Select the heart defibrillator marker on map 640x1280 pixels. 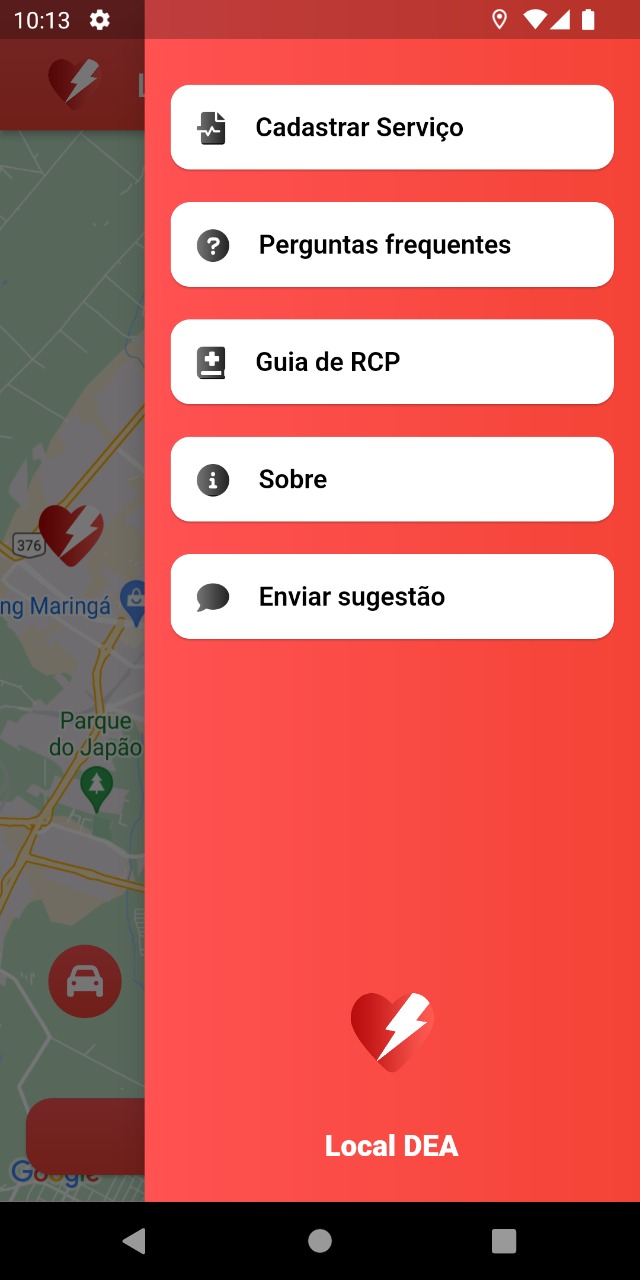click(x=70, y=533)
